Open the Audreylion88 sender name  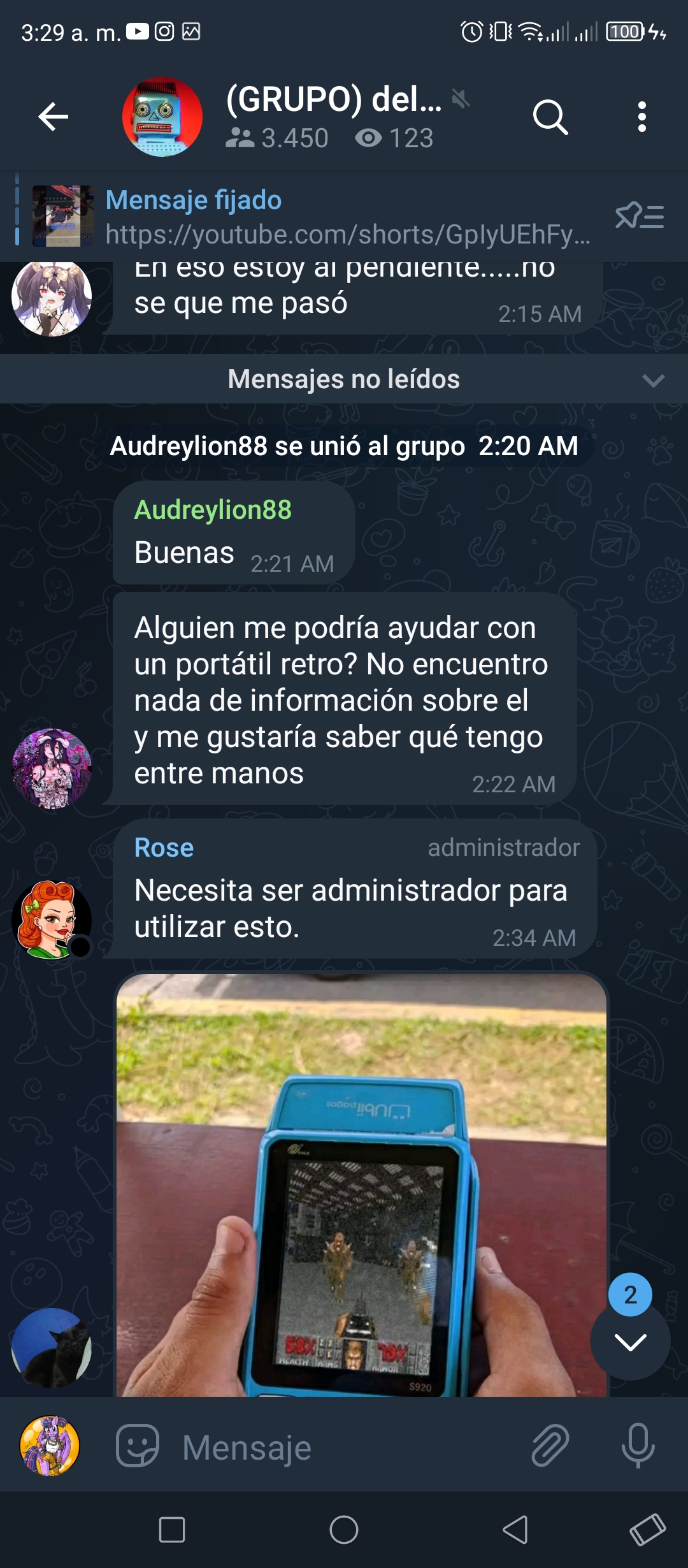[213, 510]
